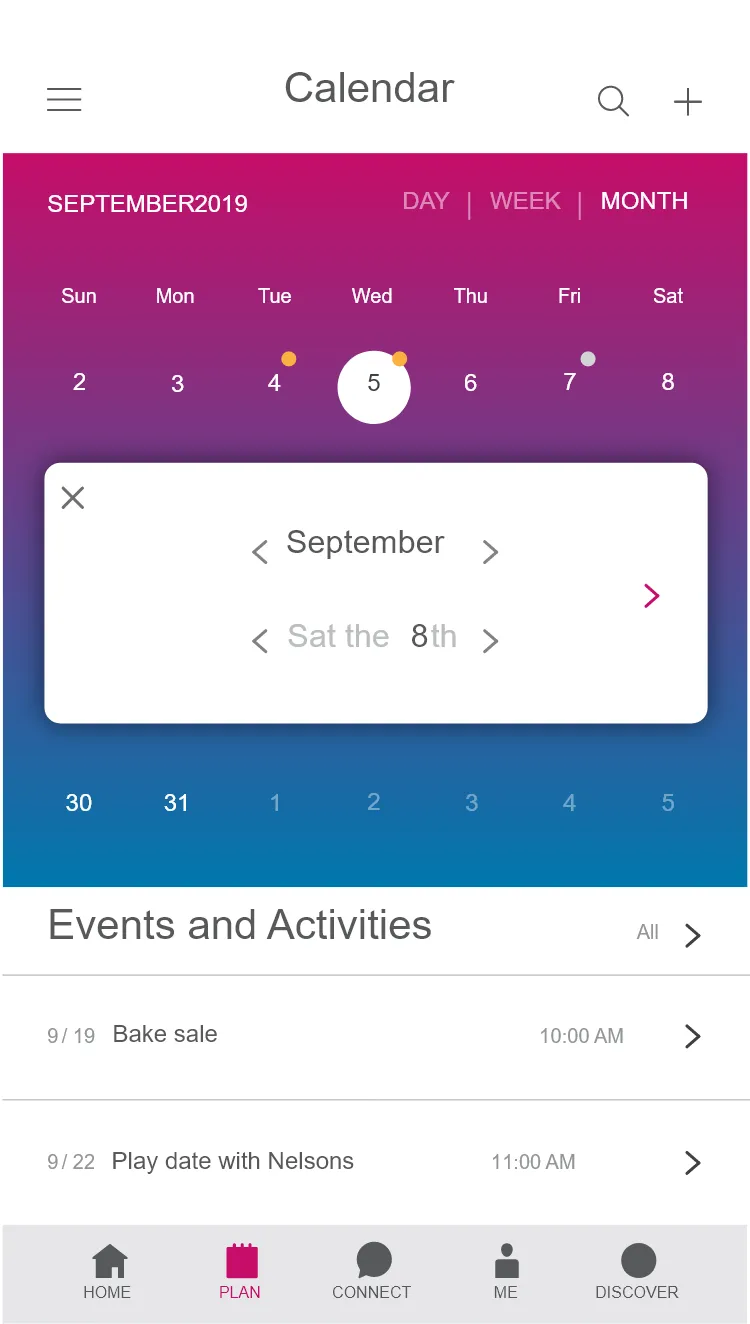Select previous day before Sat the 8th

260,641
